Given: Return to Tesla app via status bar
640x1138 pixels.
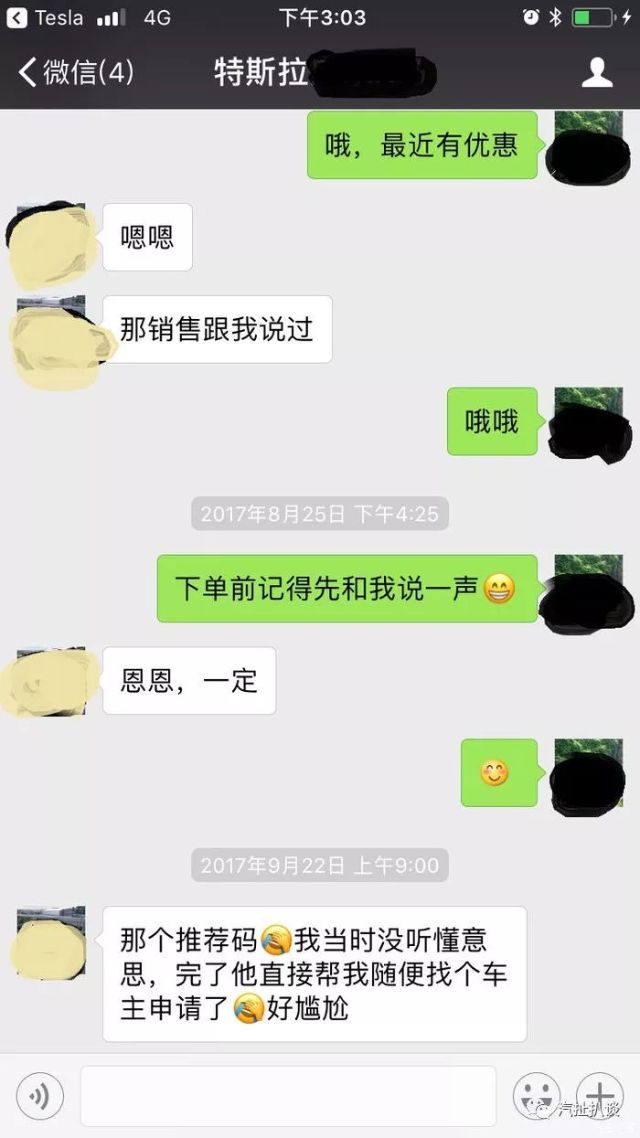Looking at the screenshot, I should (45, 17).
